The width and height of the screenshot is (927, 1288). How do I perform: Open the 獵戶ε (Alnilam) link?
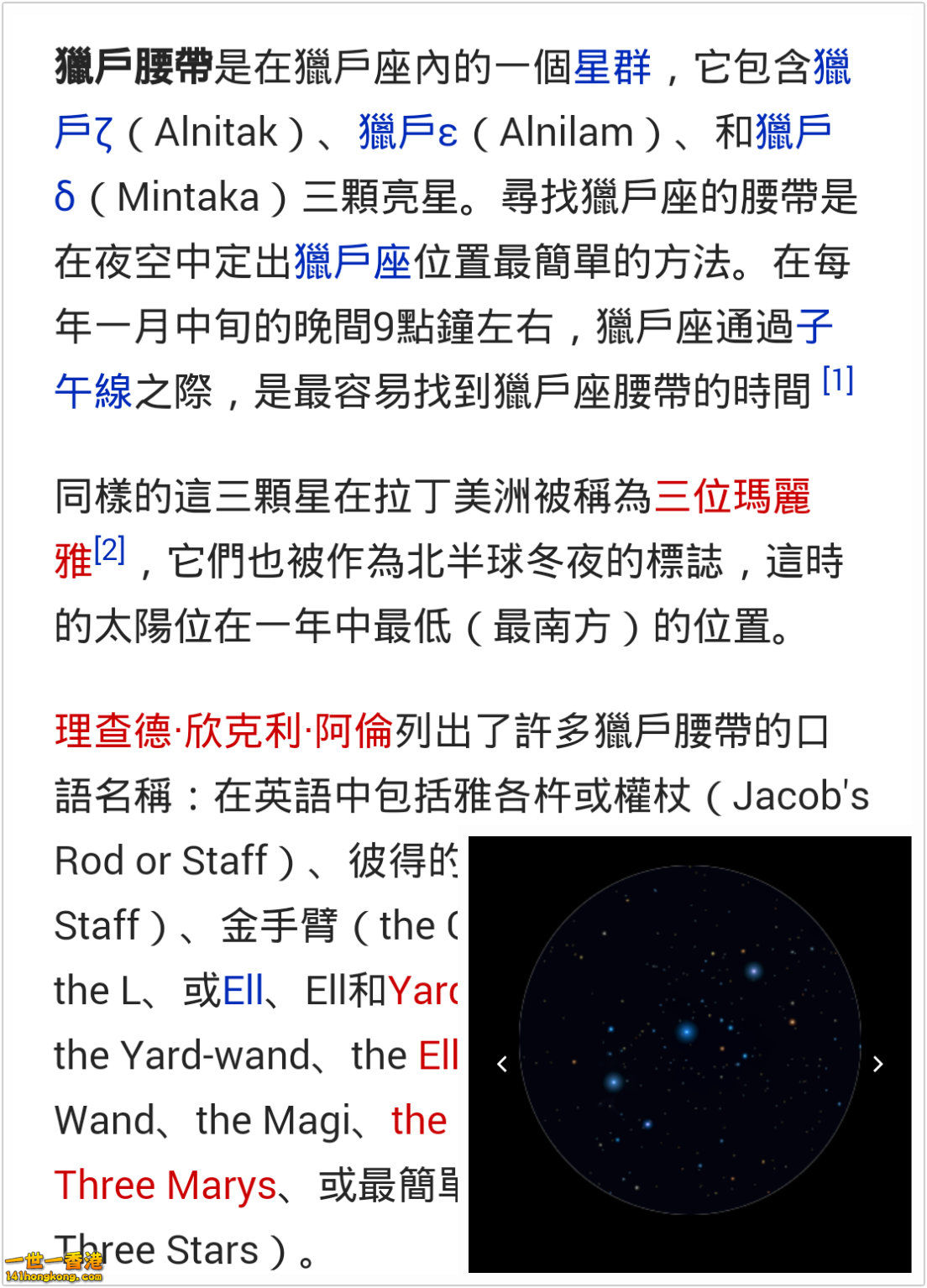[x=408, y=133]
